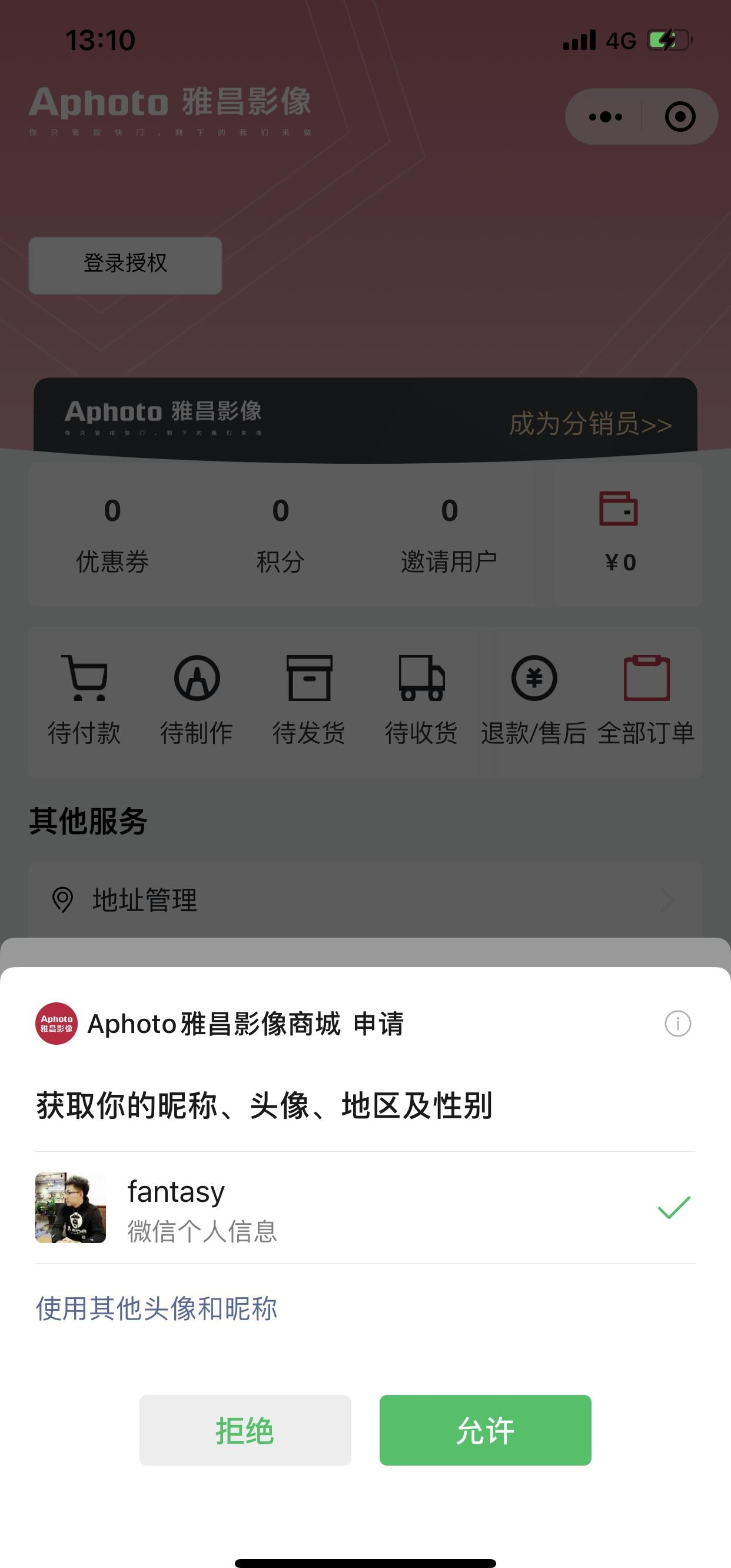Click the Aphoto 雅昌影像商城 red logo
The width and height of the screenshot is (731, 1568).
click(56, 1024)
